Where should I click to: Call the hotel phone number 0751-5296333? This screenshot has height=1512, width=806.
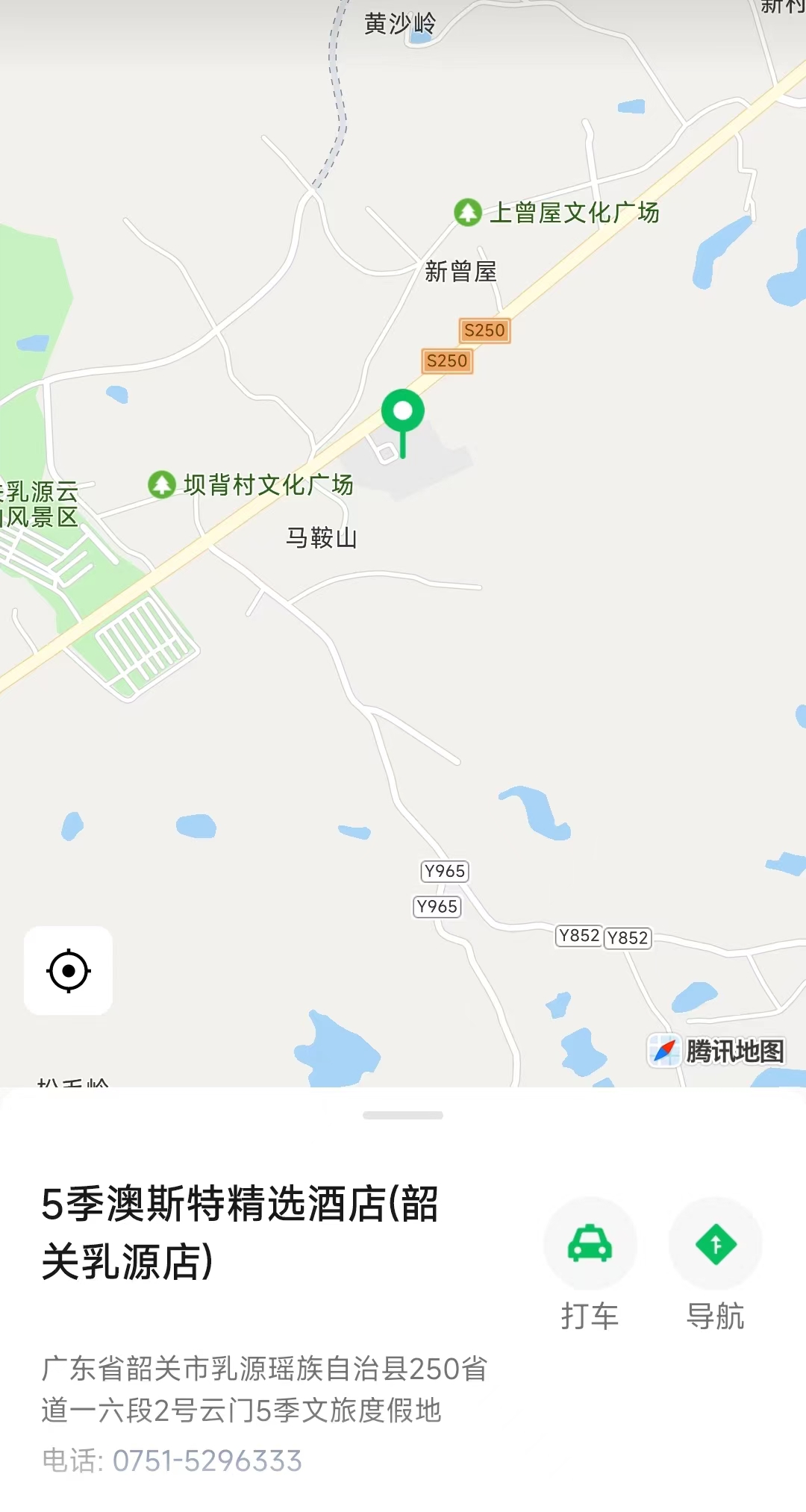(x=207, y=1461)
